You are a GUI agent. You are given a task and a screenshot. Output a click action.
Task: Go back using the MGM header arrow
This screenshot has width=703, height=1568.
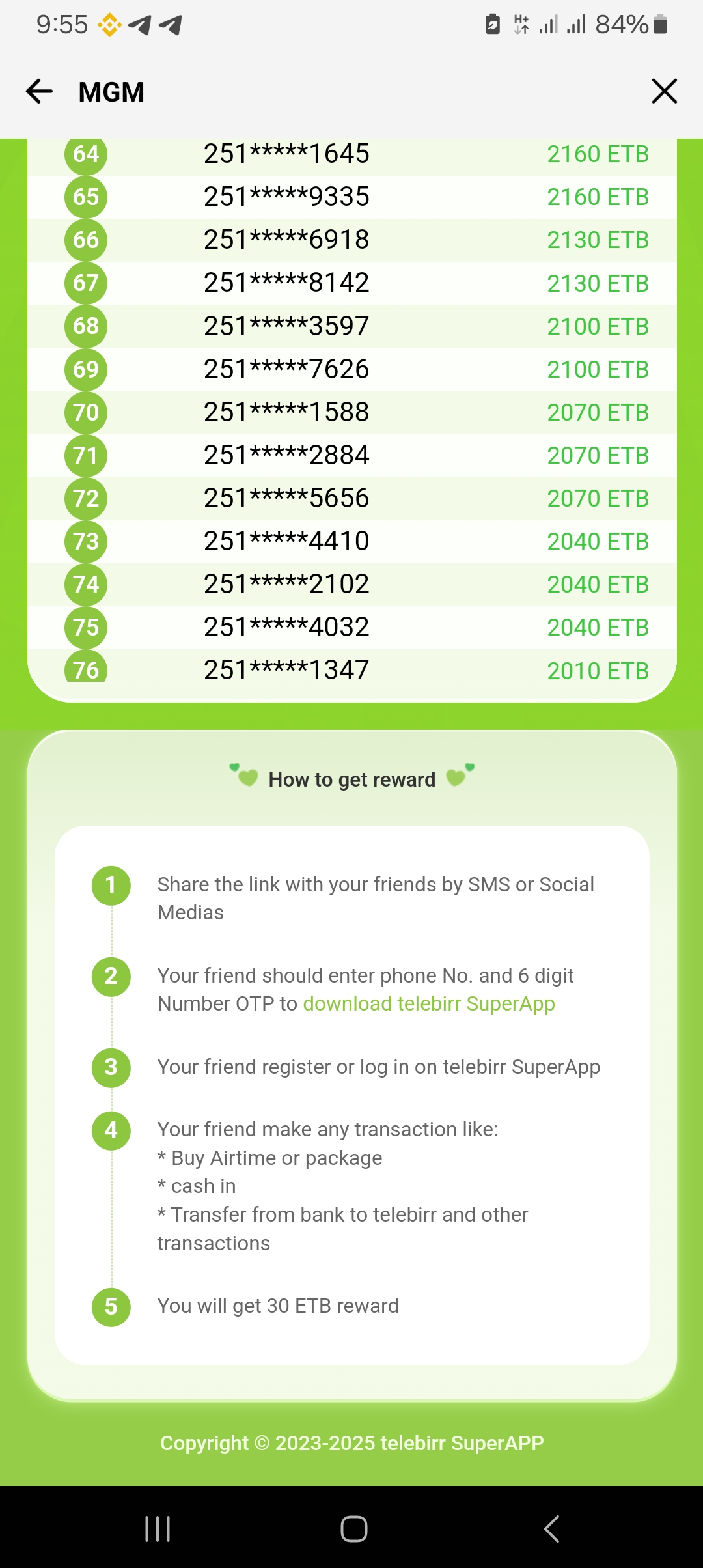tap(39, 91)
